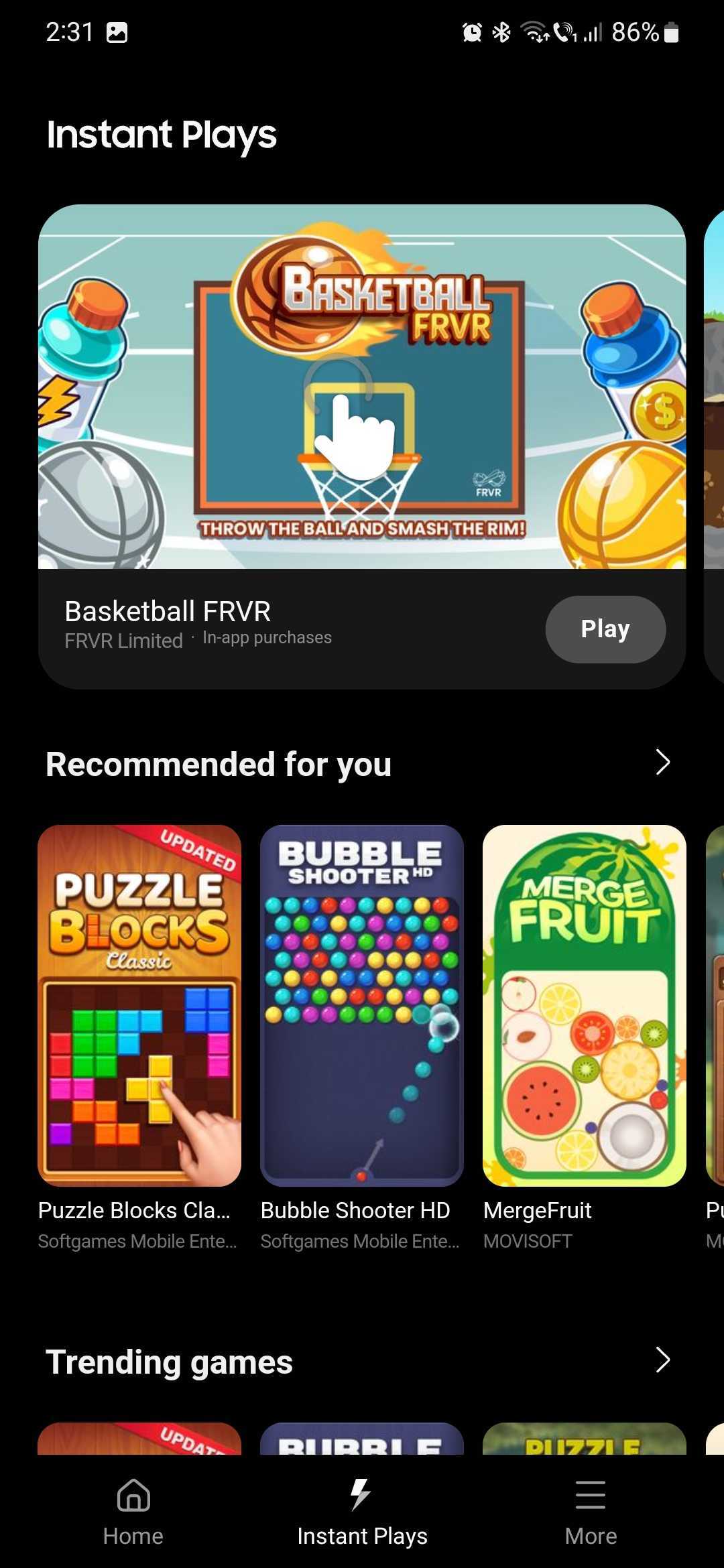Open the More tab
The width and height of the screenshot is (724, 1568).
[590, 1512]
